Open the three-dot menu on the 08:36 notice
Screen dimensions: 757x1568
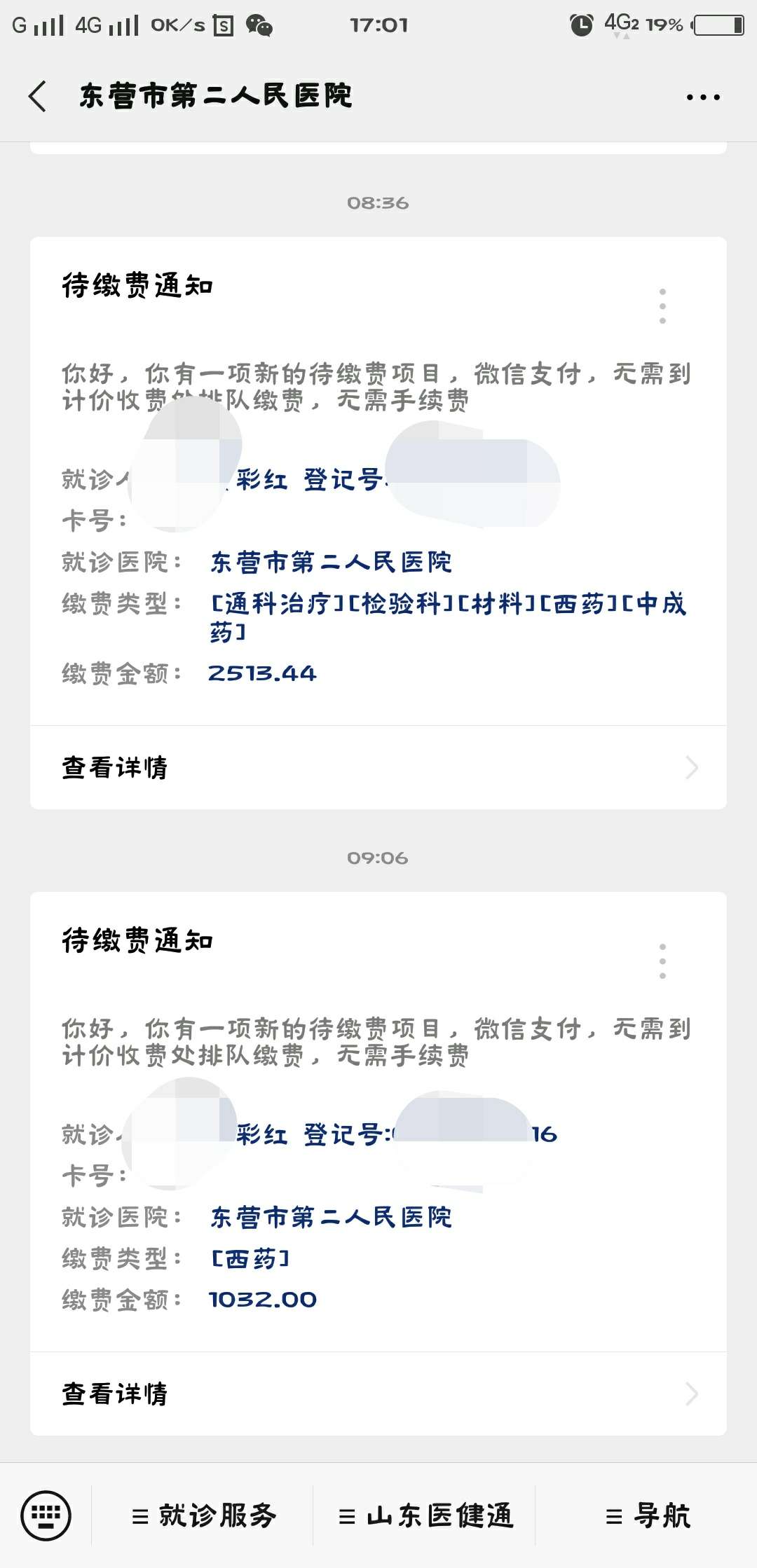662,307
